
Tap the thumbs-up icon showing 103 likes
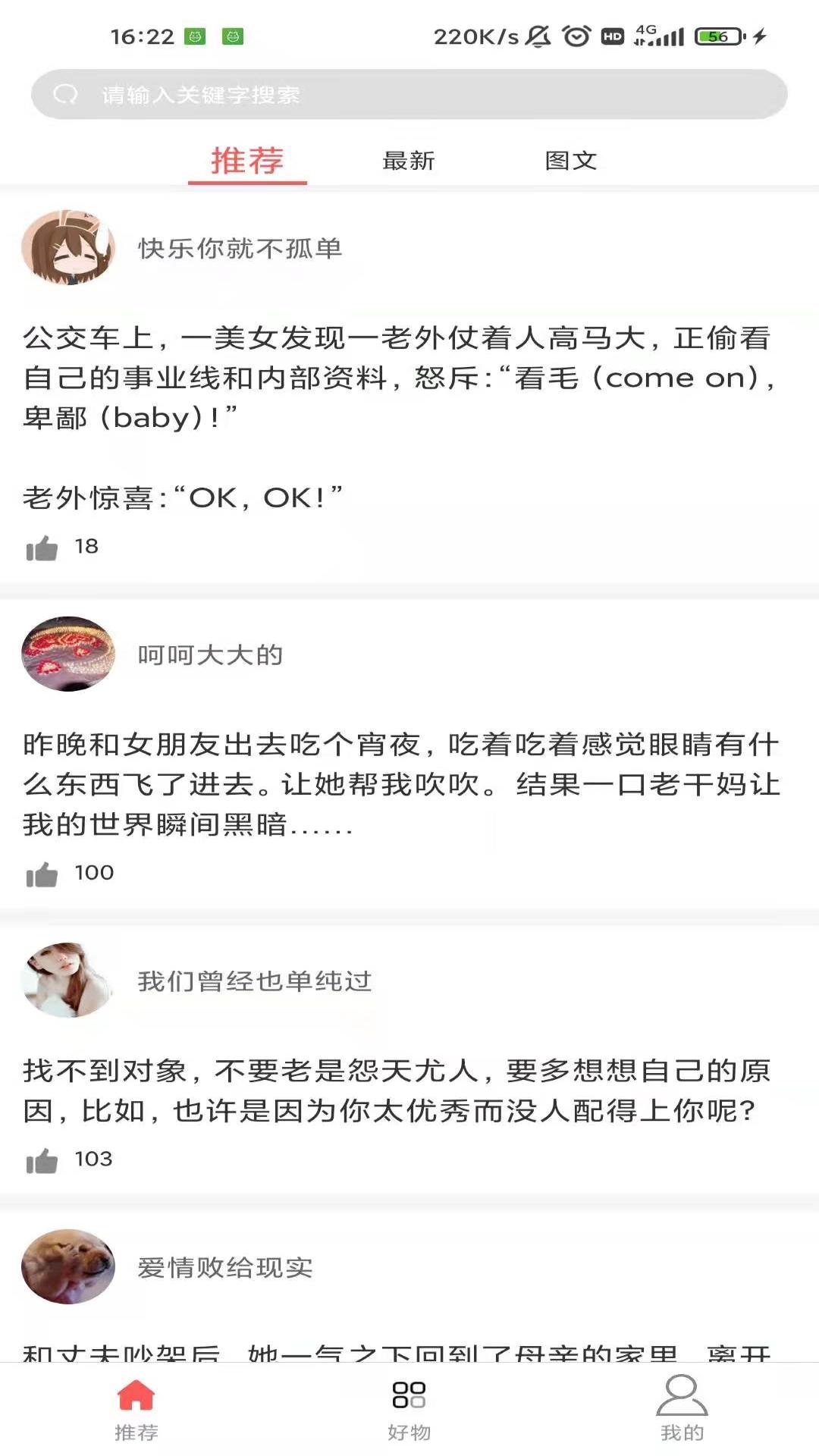(x=42, y=1159)
